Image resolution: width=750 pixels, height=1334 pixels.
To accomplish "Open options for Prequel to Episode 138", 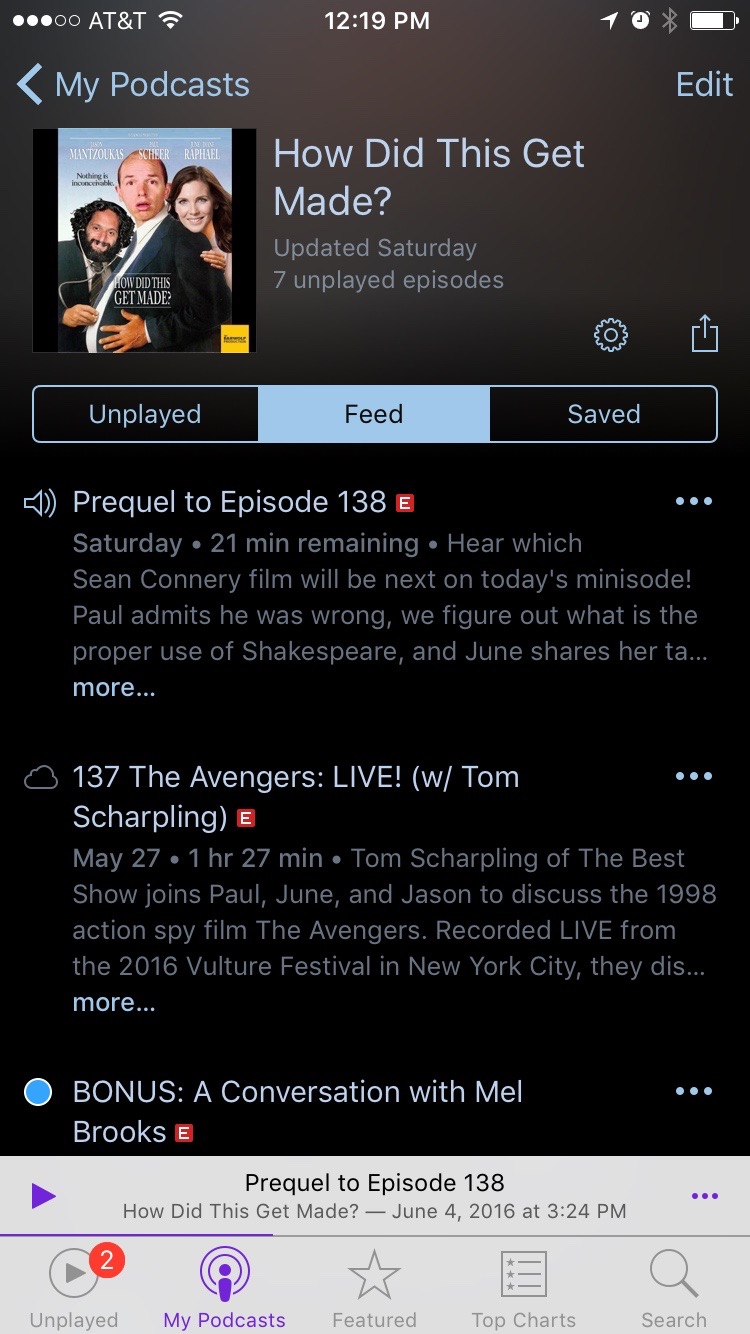I will click(x=694, y=501).
